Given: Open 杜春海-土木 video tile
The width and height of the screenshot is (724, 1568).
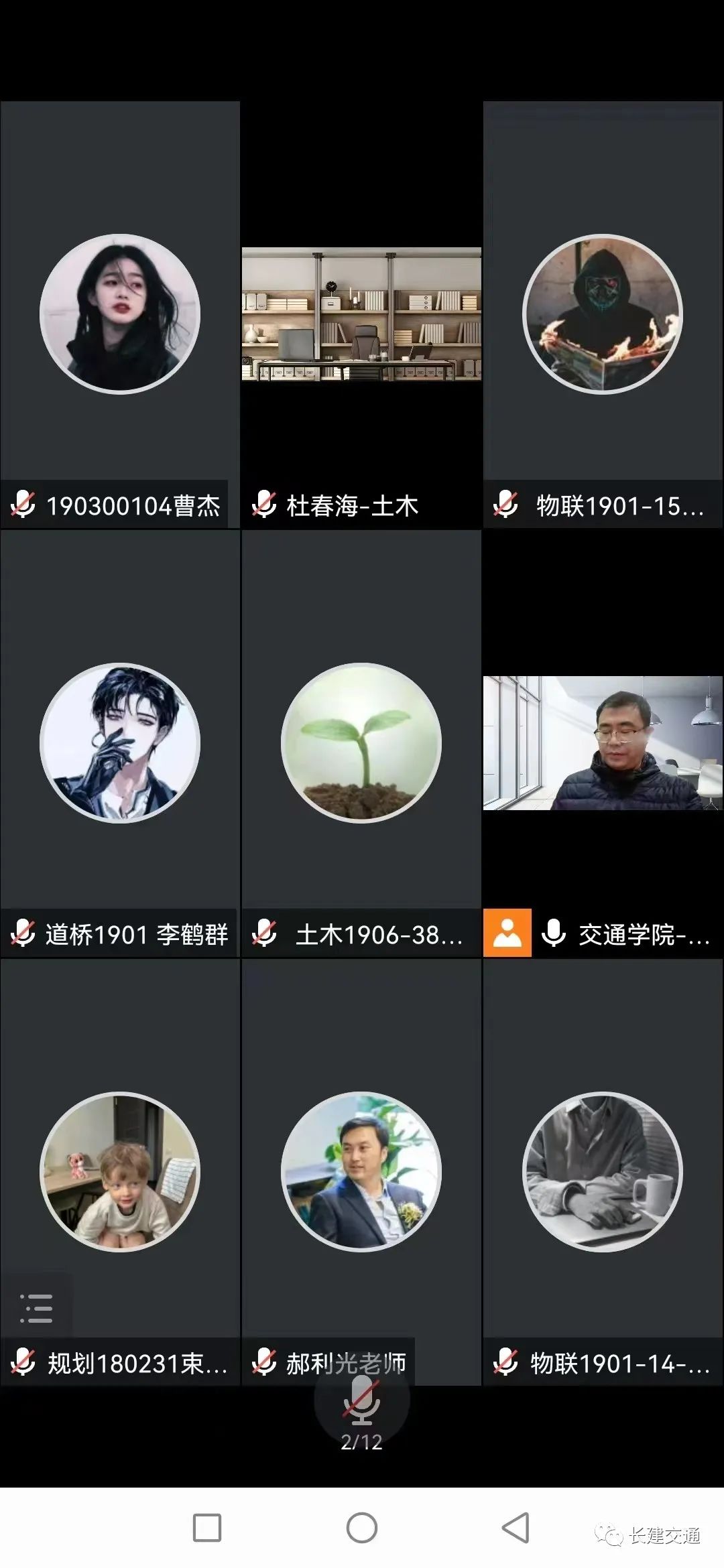Looking at the screenshot, I should coord(361,314).
